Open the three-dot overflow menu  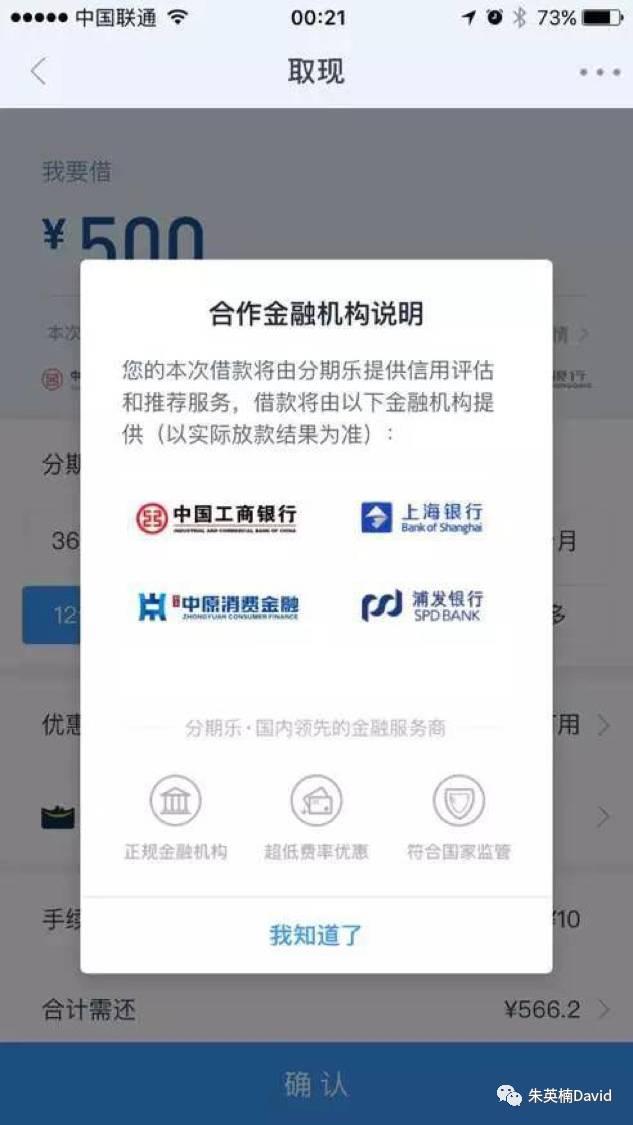[599, 72]
